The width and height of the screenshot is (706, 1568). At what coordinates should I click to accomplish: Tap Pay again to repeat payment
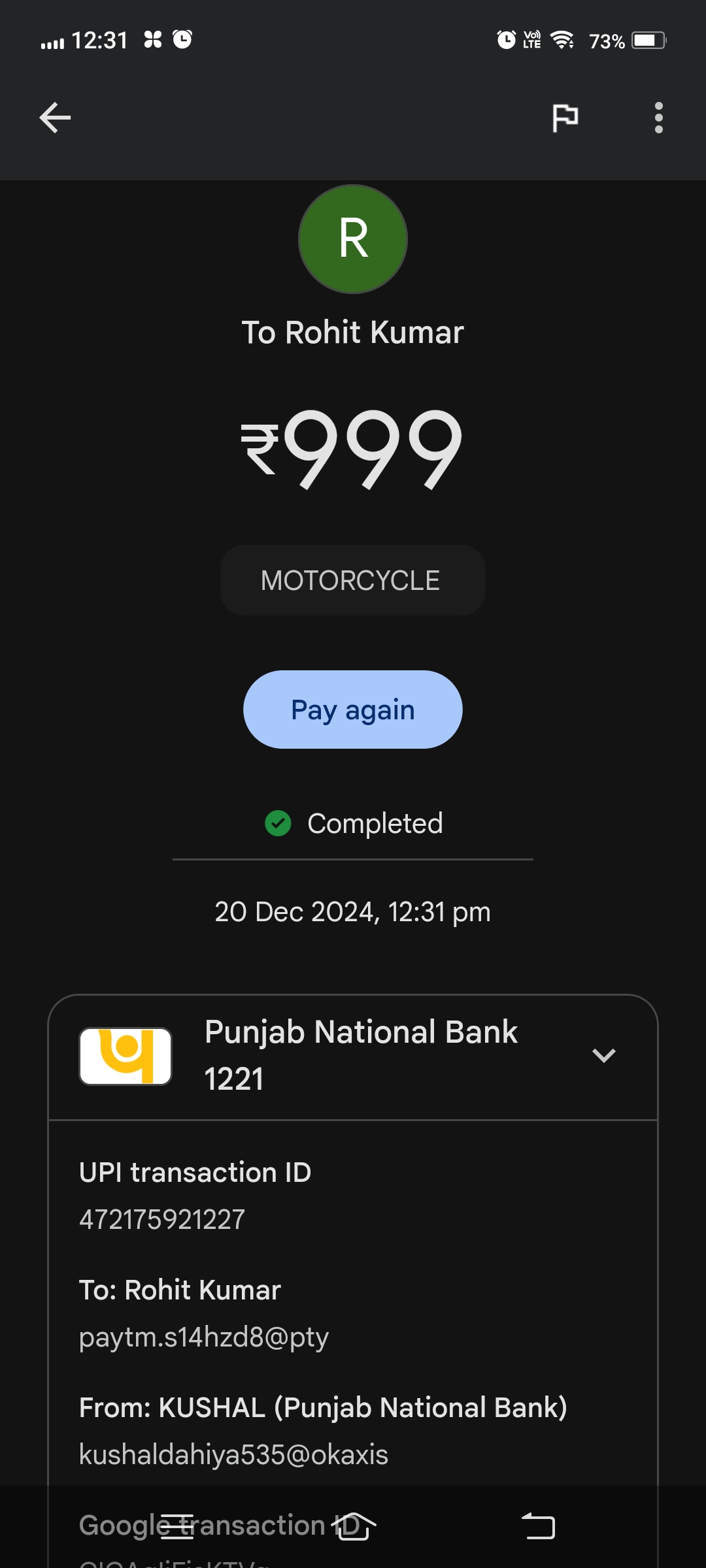click(353, 710)
